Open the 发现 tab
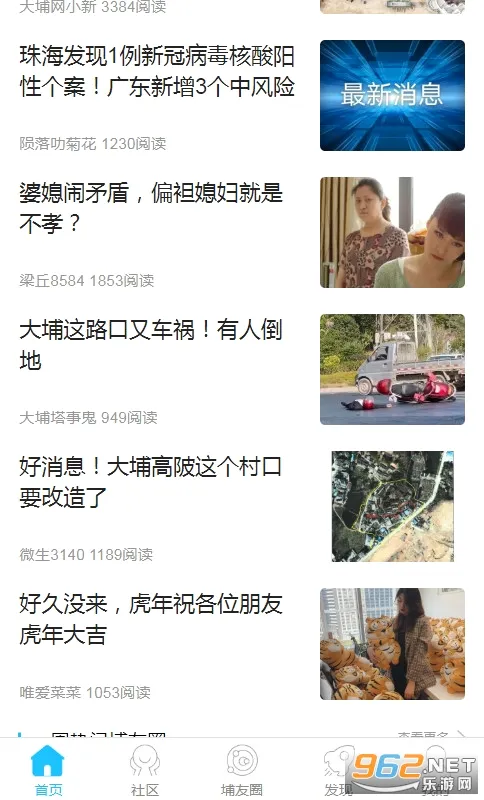Screen dimensions: 484x800 pos(339,770)
